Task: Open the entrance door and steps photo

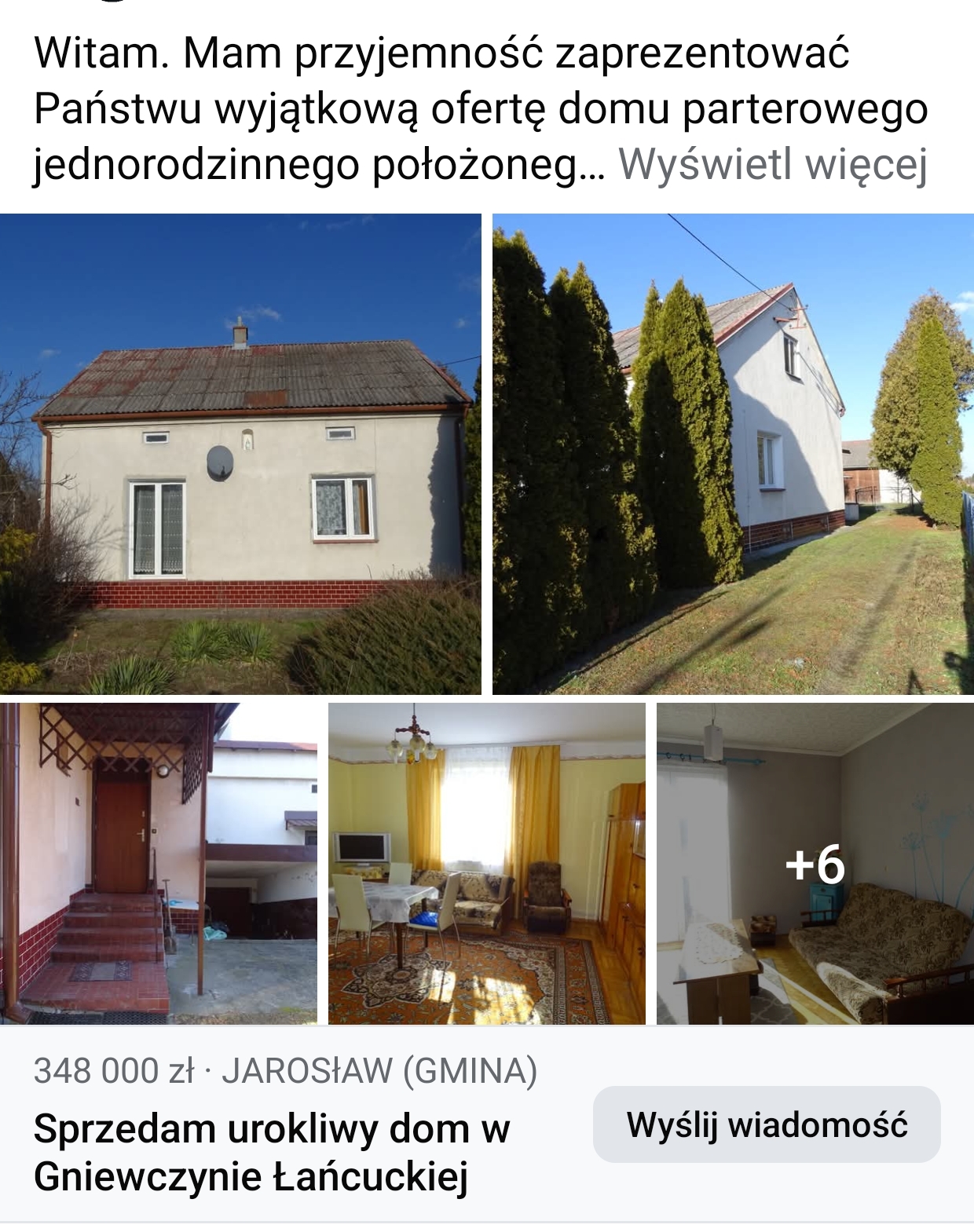Action: [x=158, y=863]
